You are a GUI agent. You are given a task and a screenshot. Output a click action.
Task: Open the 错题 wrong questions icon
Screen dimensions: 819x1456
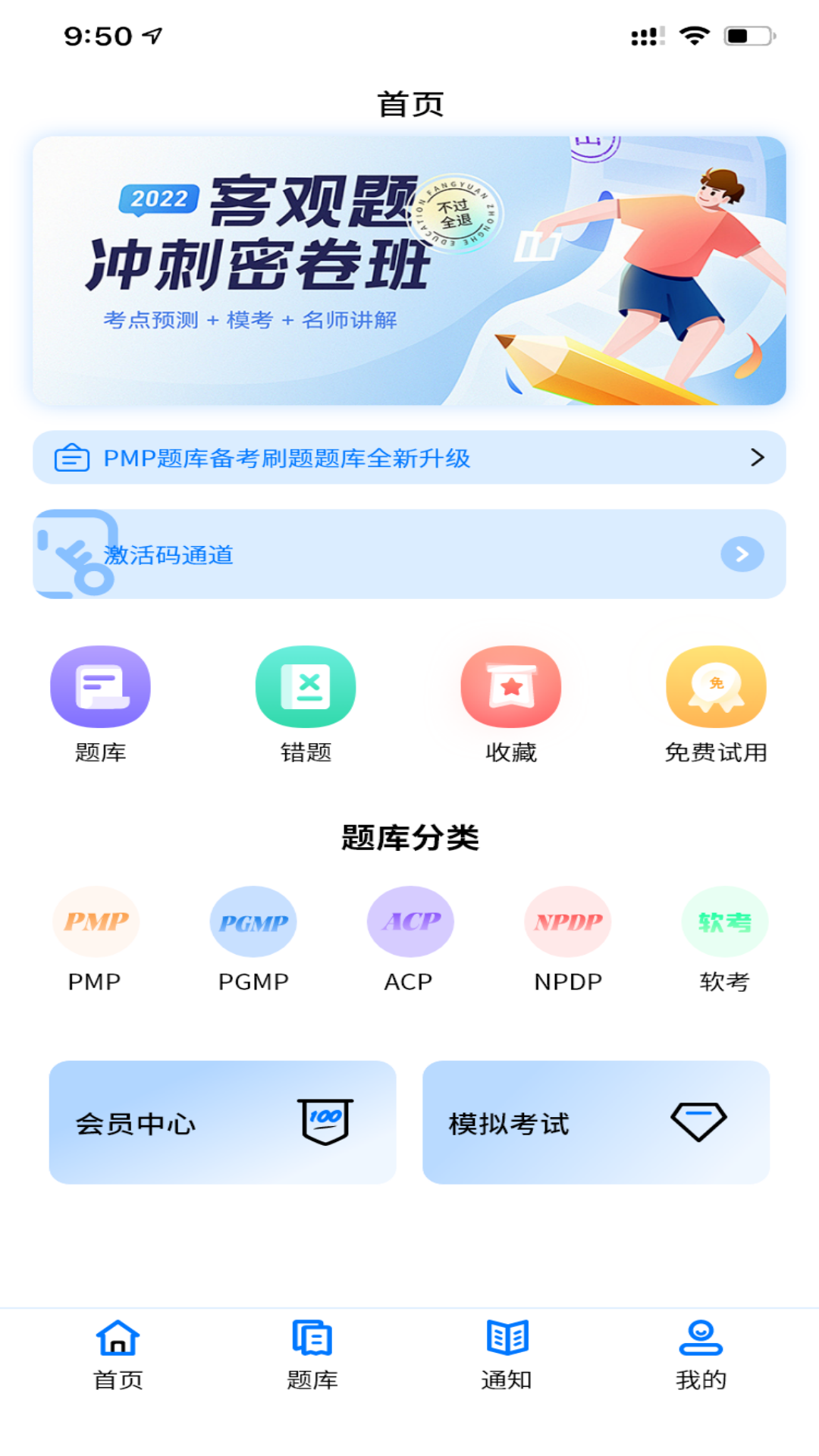click(305, 686)
